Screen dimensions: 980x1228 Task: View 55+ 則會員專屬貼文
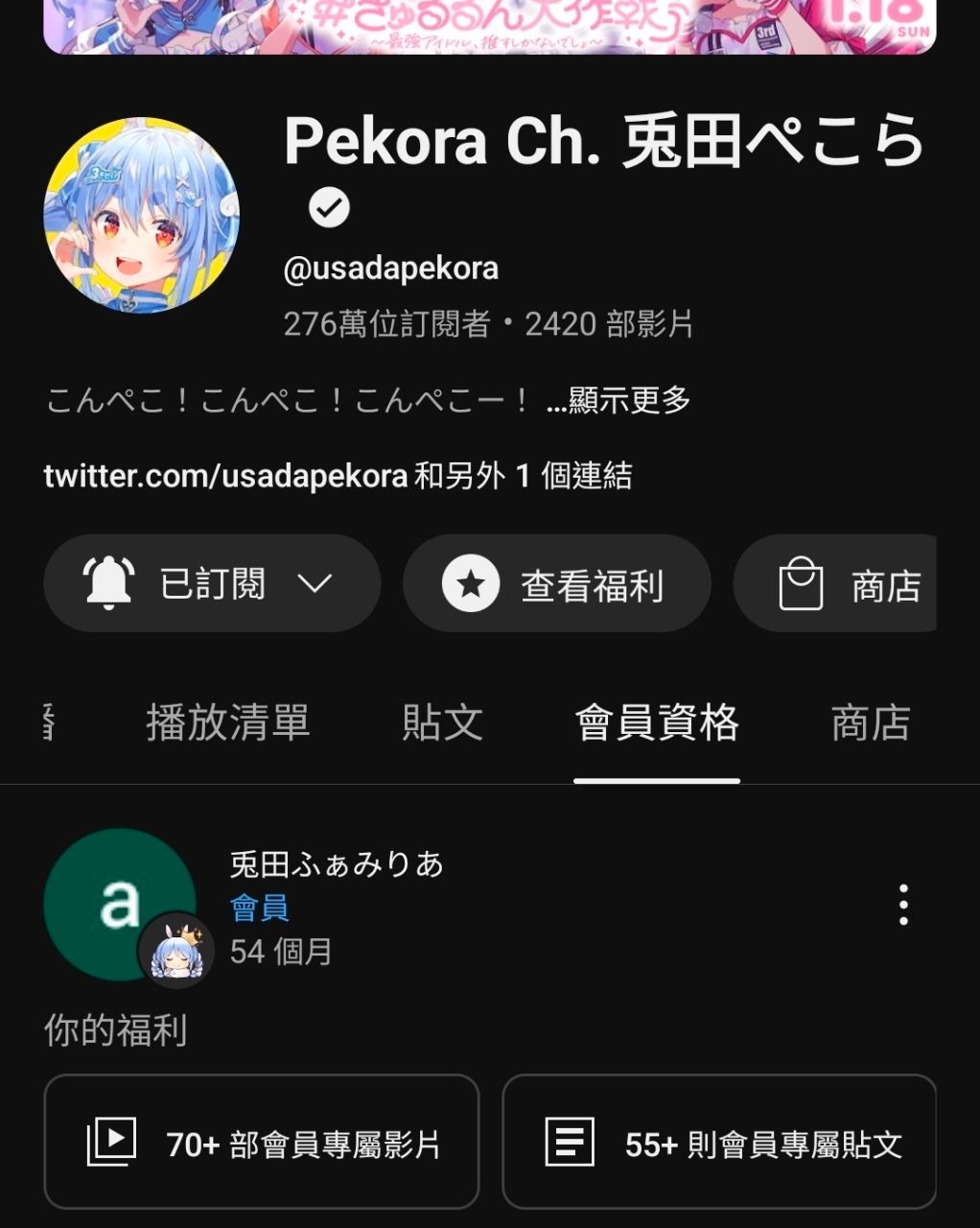point(719,1142)
